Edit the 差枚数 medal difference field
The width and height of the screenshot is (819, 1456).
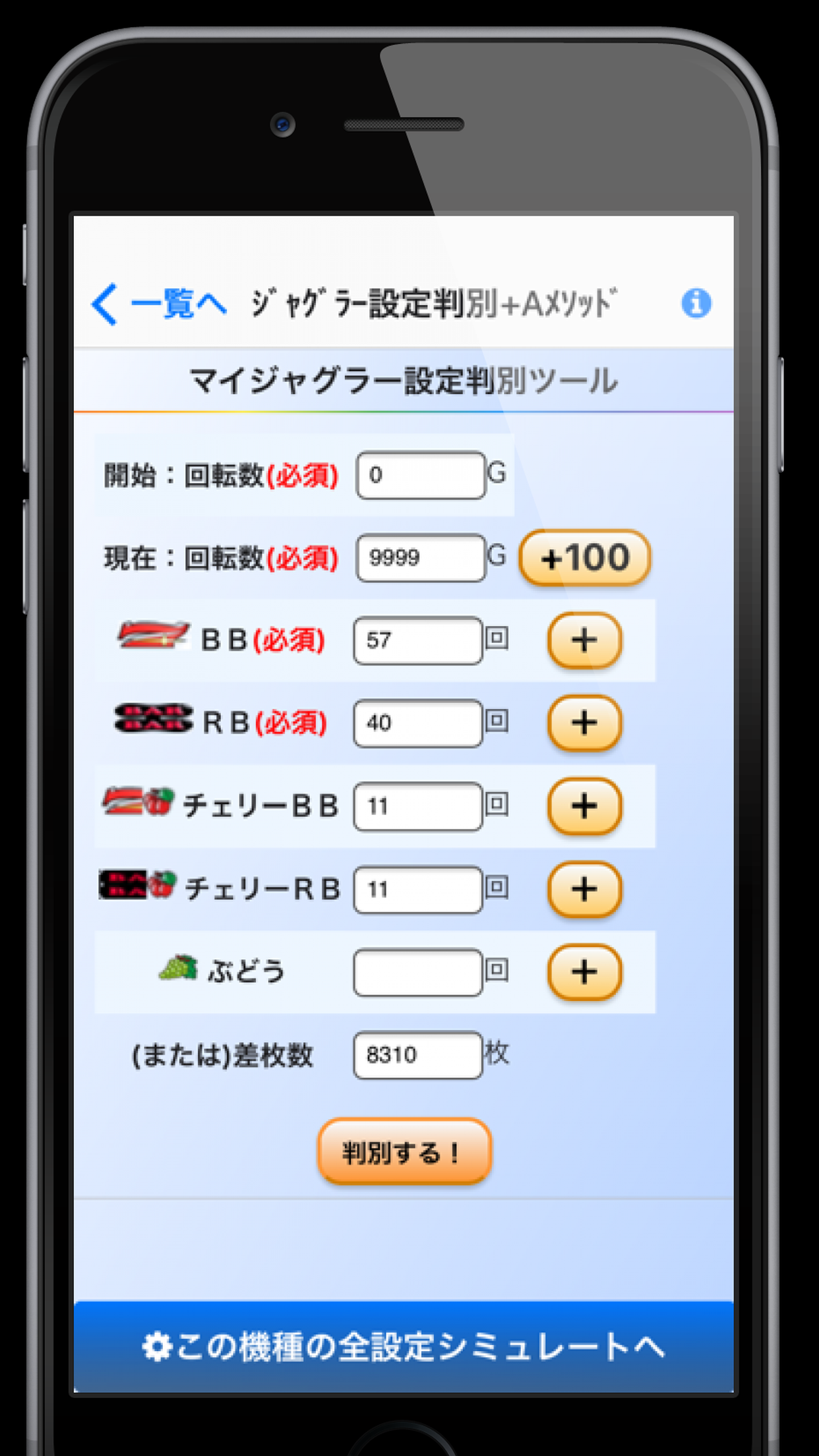pyautogui.click(x=418, y=1055)
